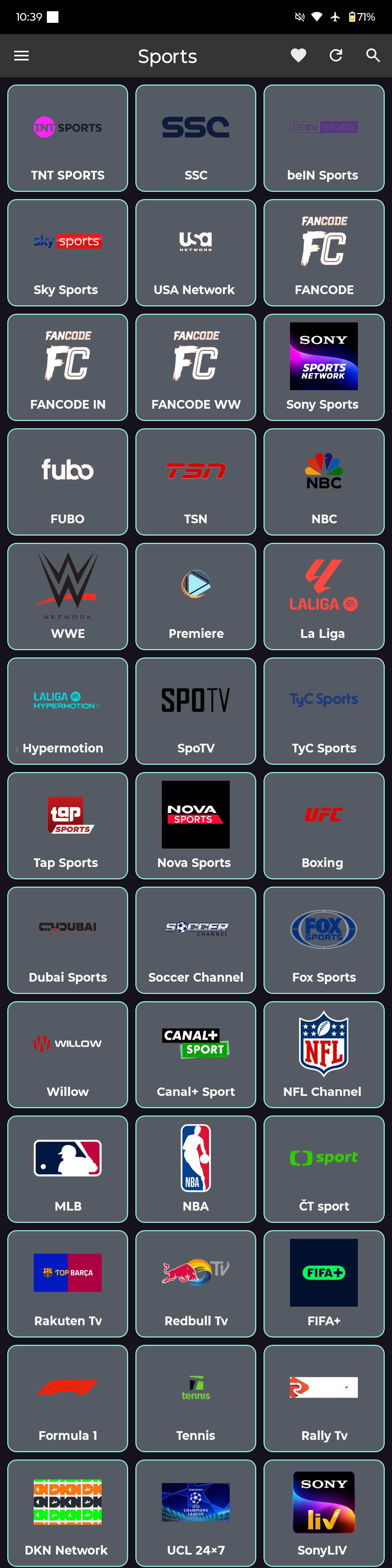Open beIN Sports channels
The image size is (392, 1568).
tap(324, 138)
